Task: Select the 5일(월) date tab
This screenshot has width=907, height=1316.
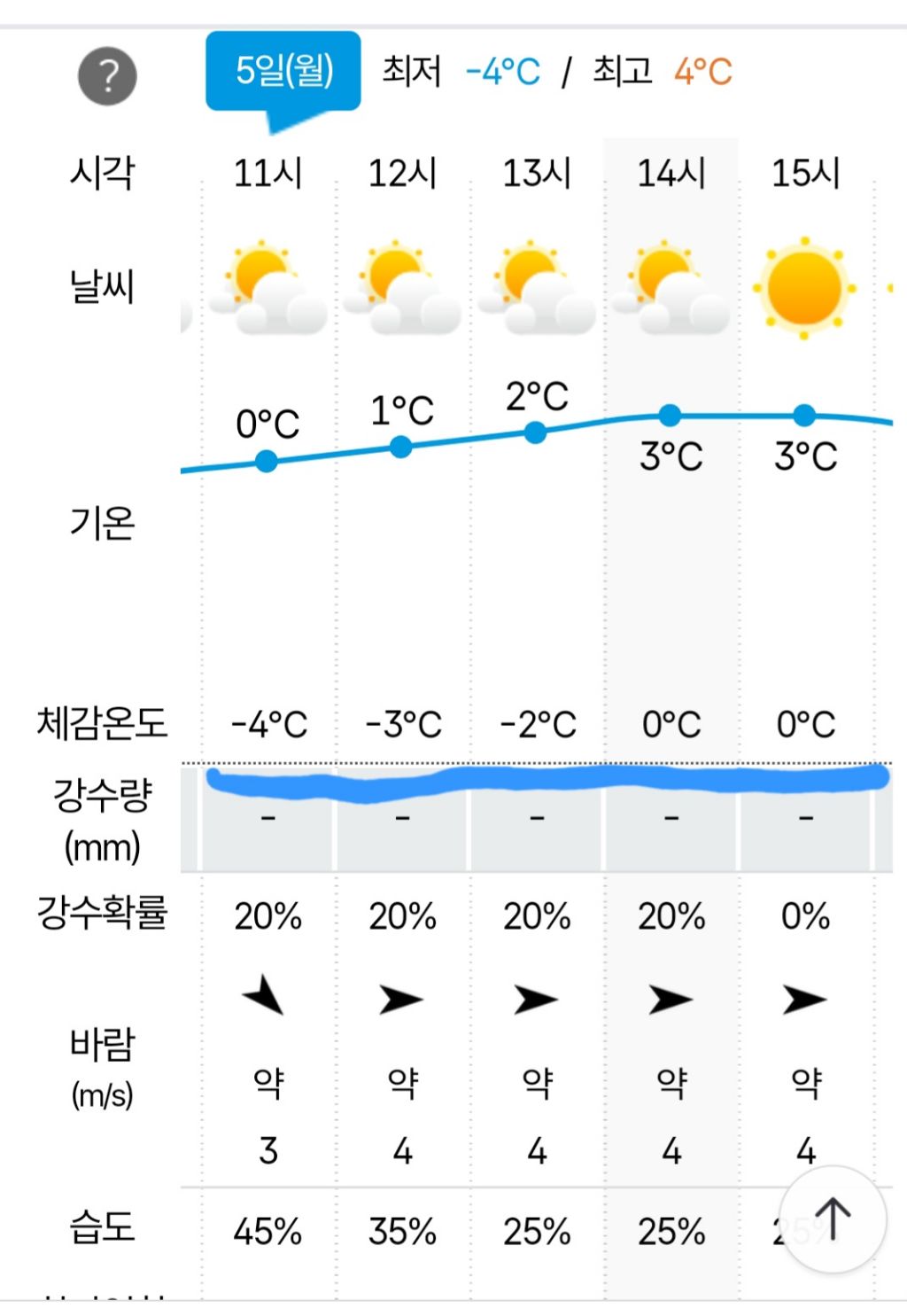Action: point(283,72)
